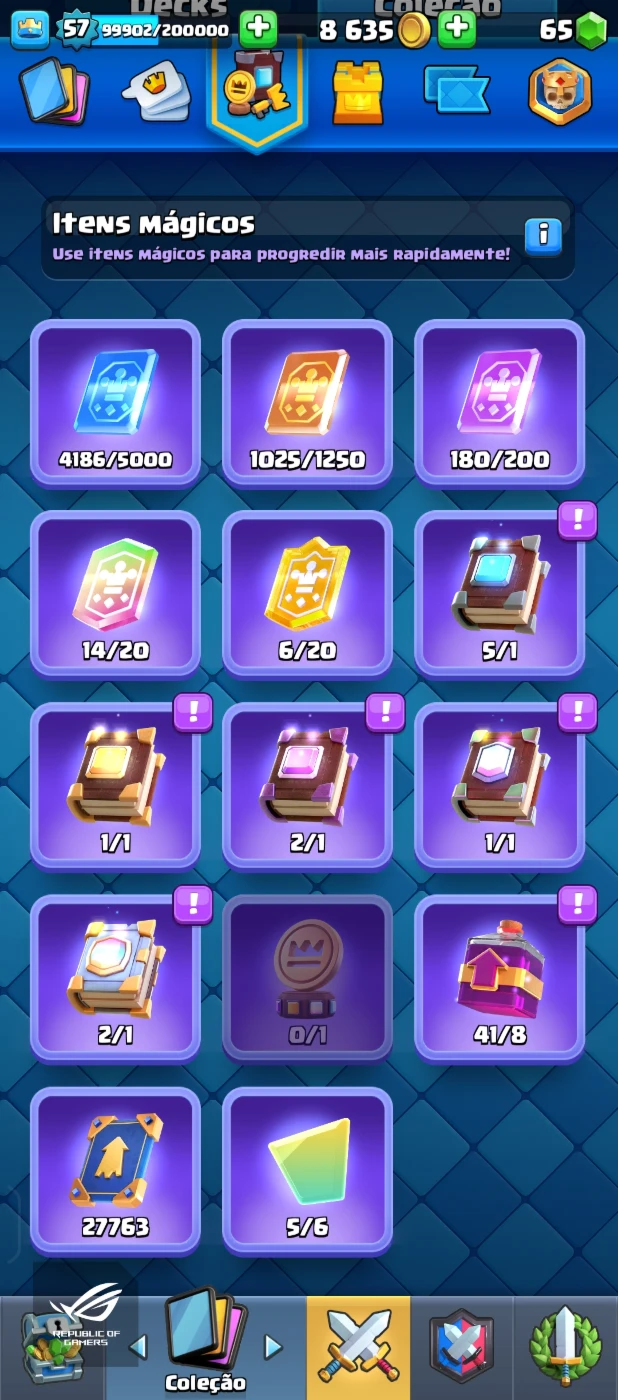Open the champion wild card 6/20
The height and width of the screenshot is (1400, 618).
(307, 594)
